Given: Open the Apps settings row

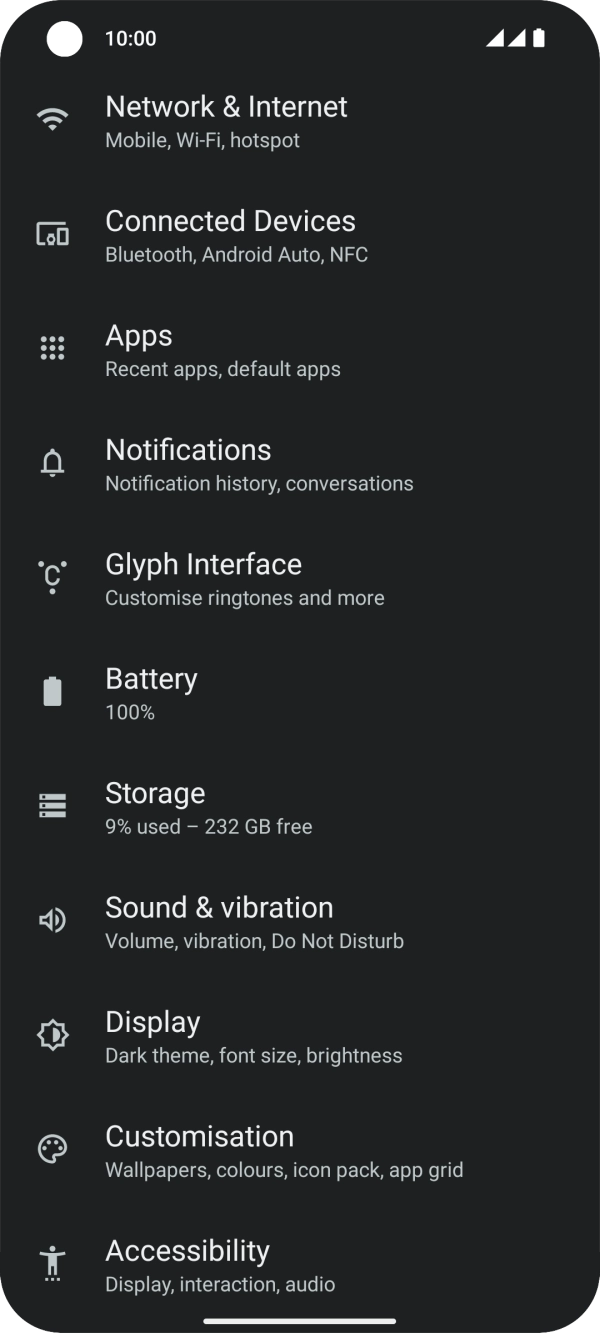Looking at the screenshot, I should pyautogui.click(x=222, y=350).
